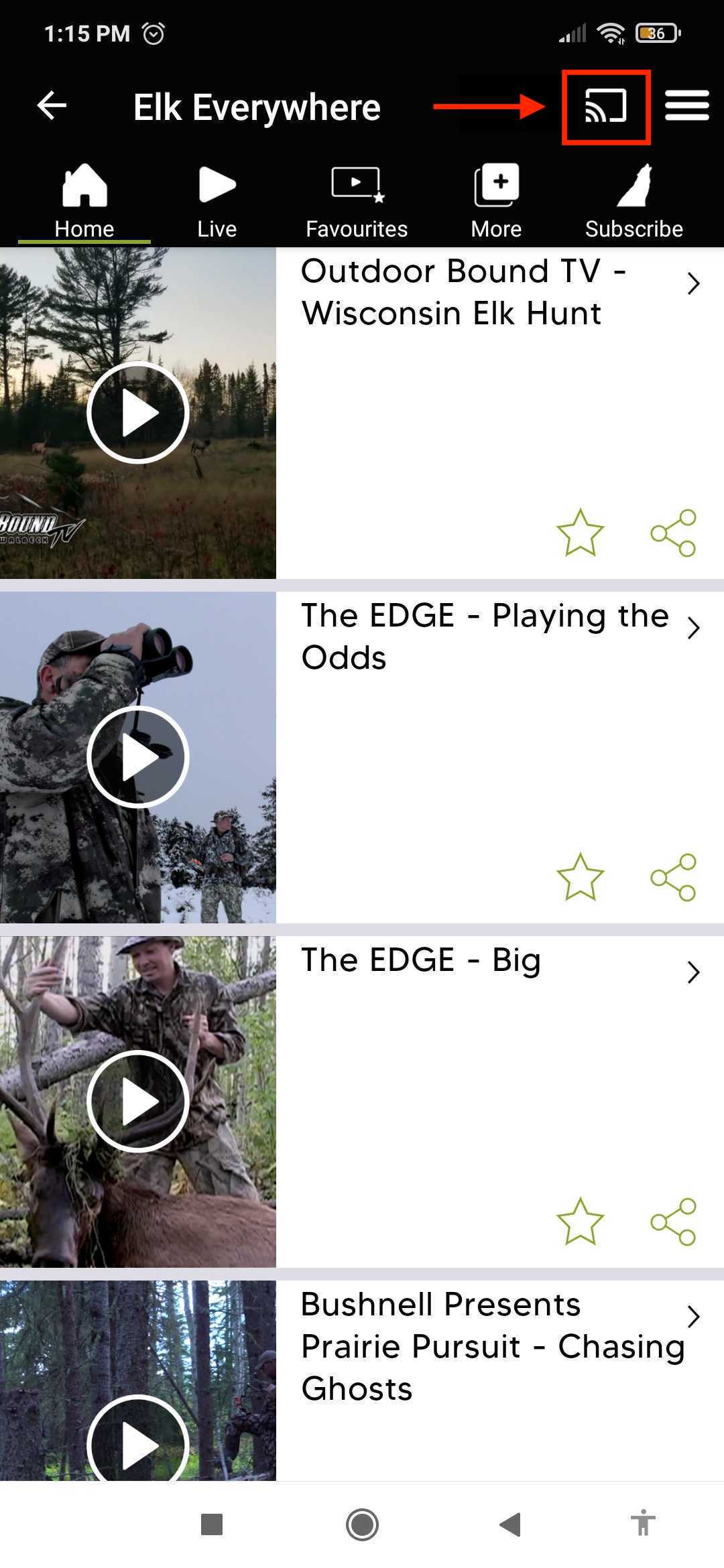Play the Wisconsin Elk Hunt video
The width and height of the screenshot is (724, 1568).
tap(138, 413)
